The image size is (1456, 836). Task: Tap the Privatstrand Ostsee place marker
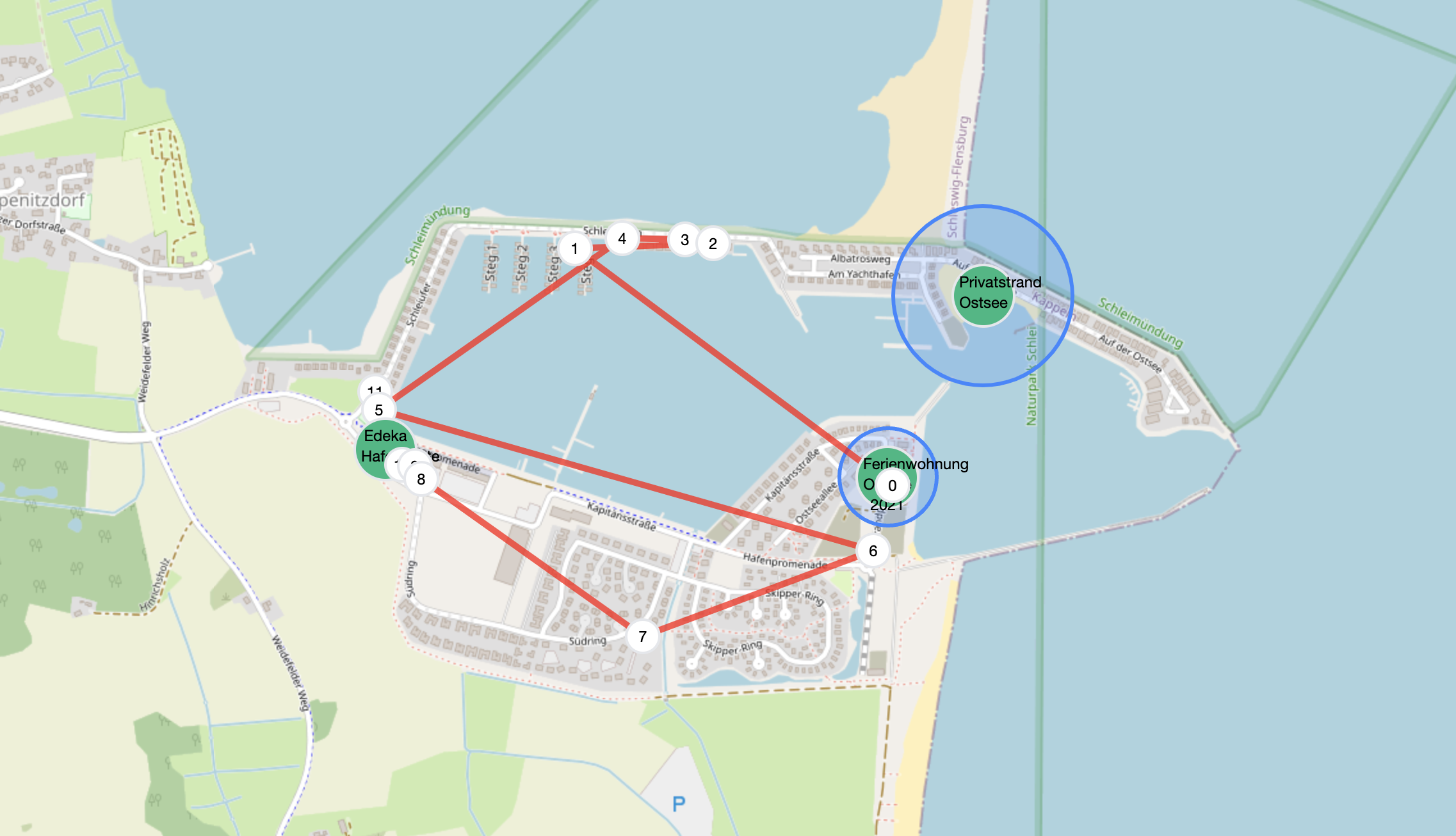click(x=983, y=296)
